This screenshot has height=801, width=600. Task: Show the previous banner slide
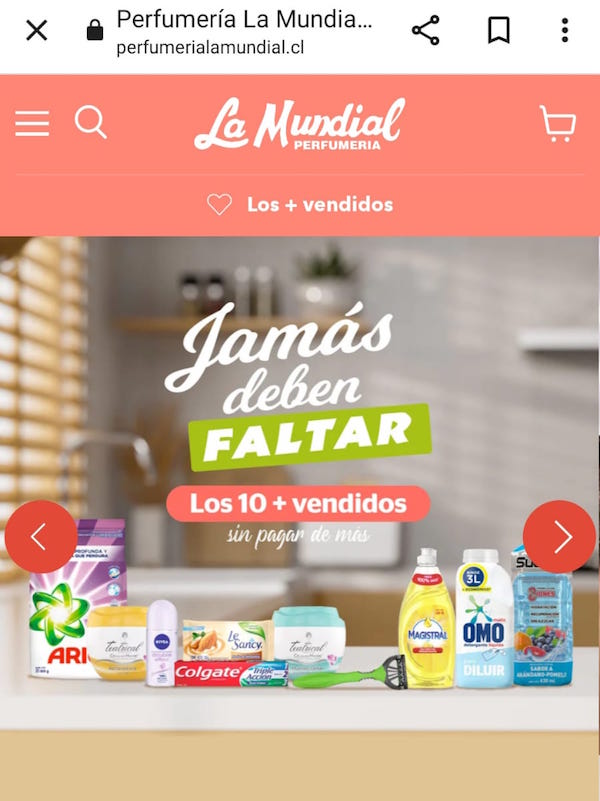[40, 537]
